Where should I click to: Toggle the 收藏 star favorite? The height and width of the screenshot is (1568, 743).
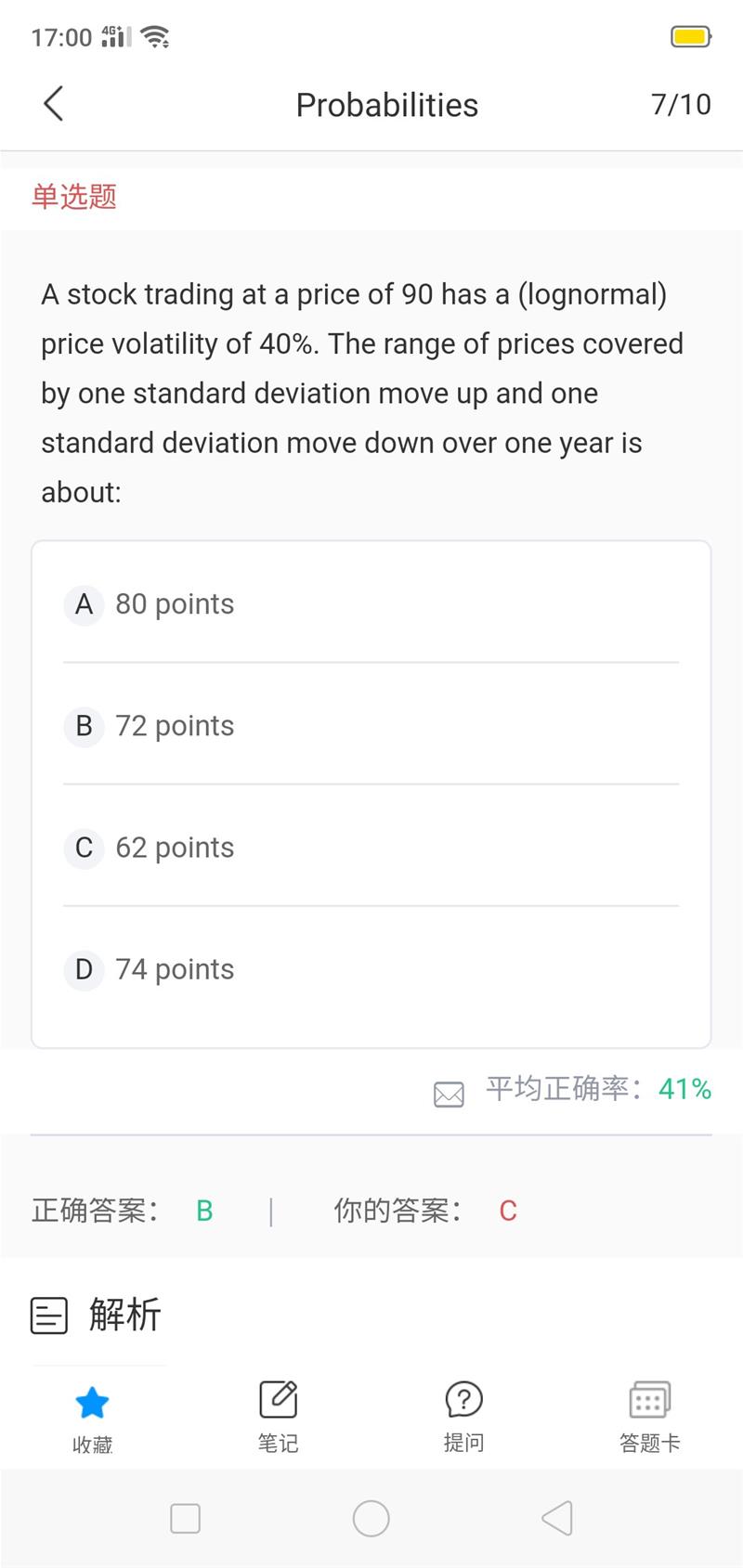point(92,1419)
